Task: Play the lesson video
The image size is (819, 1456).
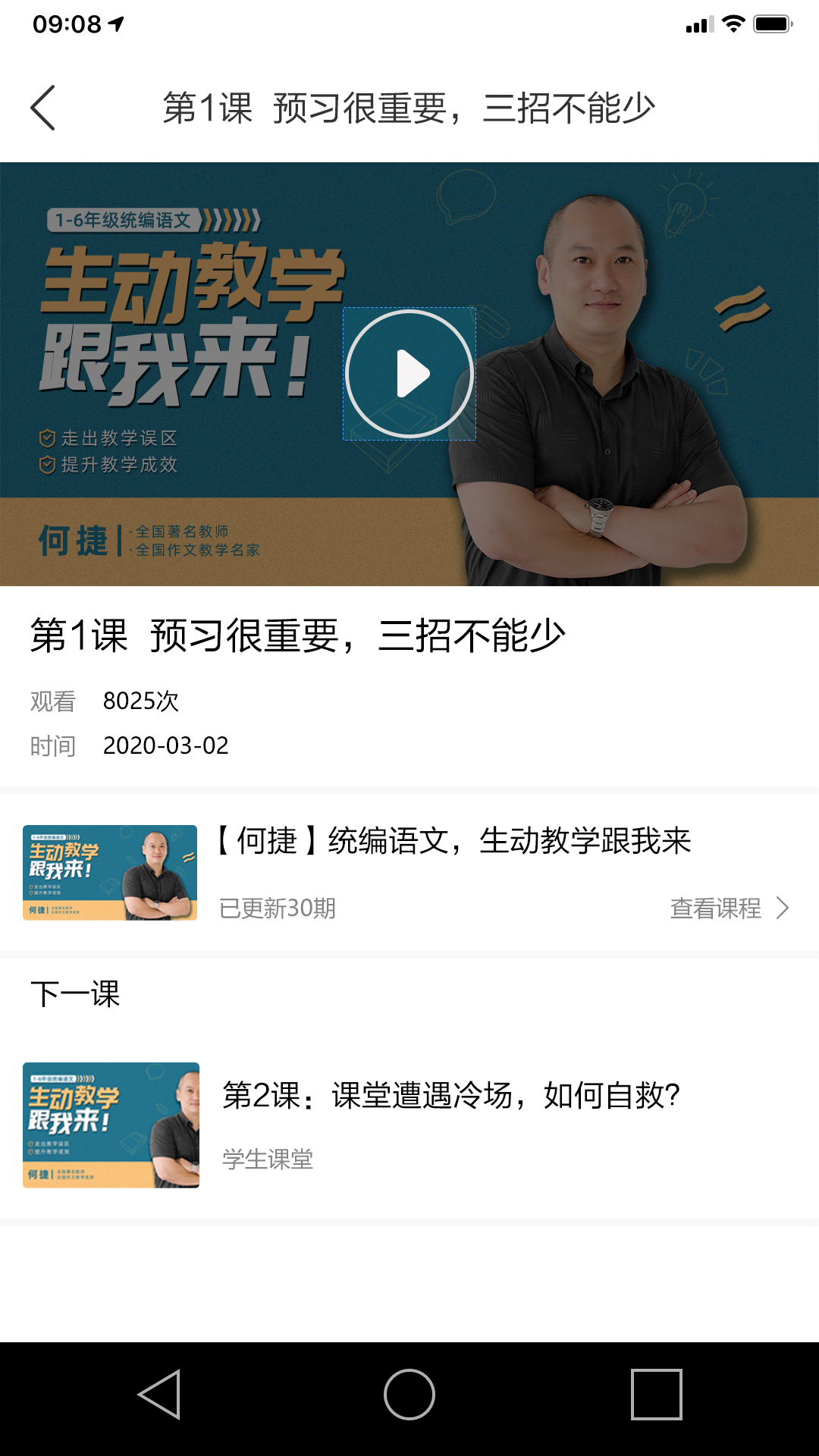Action: pos(409,373)
